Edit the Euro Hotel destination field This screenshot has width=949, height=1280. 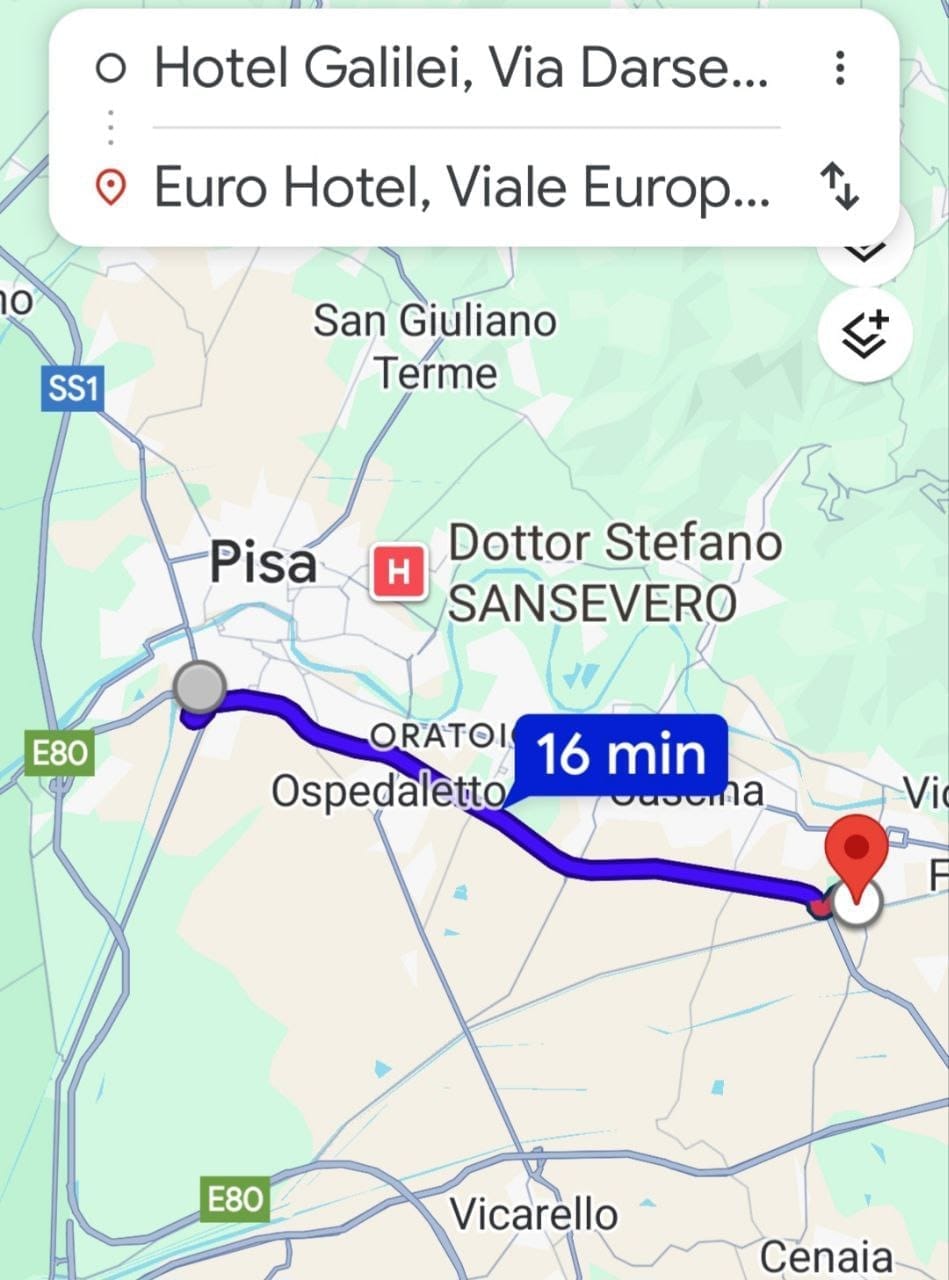460,187
